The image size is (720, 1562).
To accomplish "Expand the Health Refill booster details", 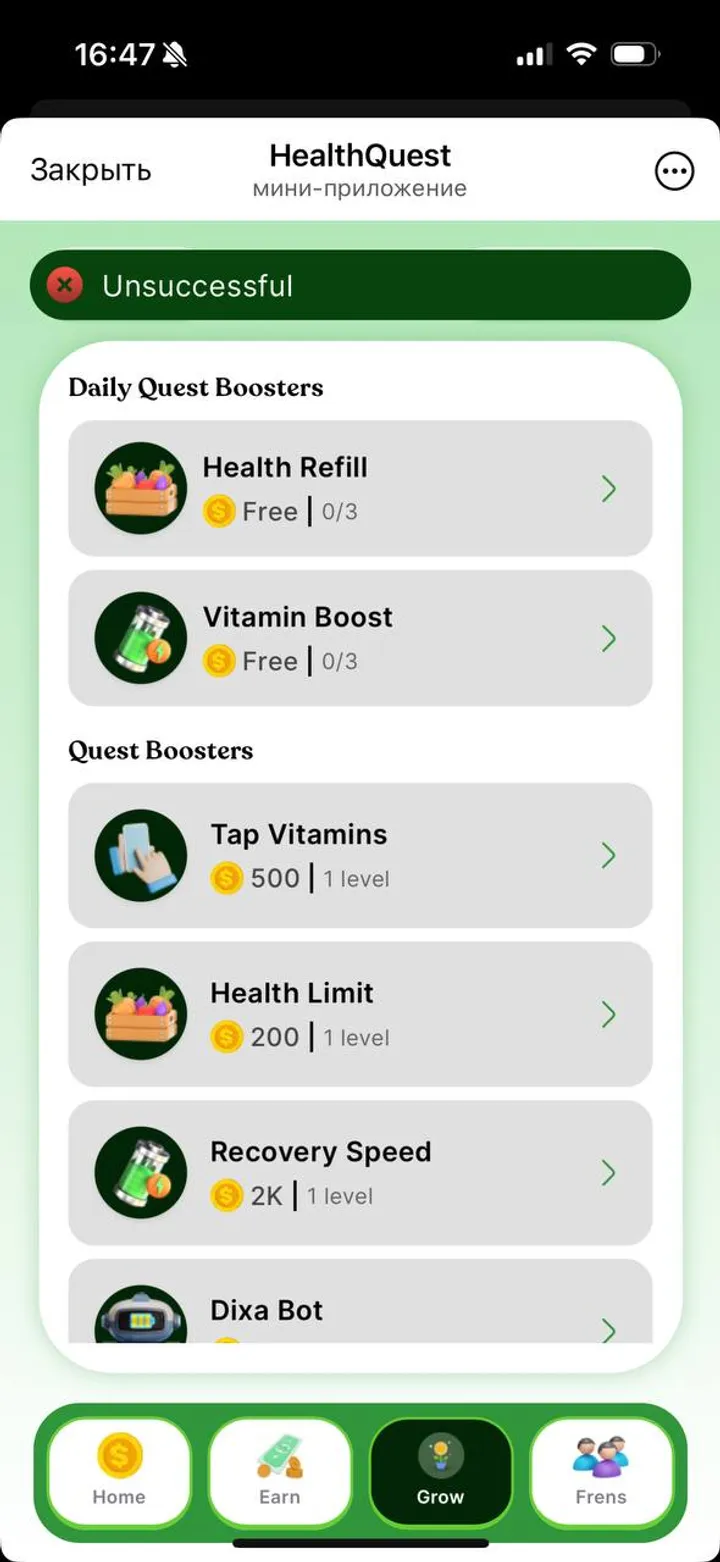I will (608, 489).
